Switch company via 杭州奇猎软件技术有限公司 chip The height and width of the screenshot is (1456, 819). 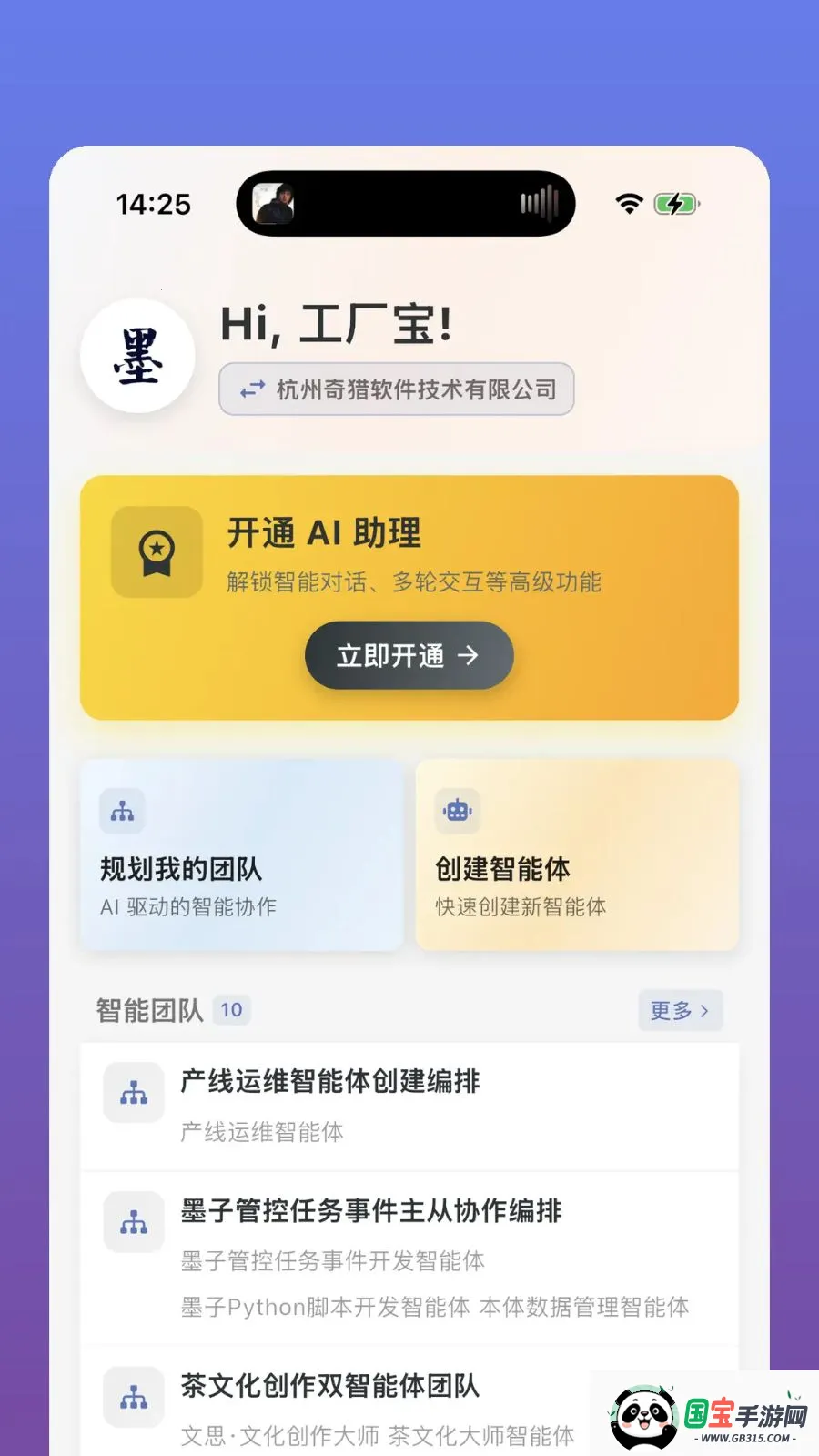point(397,389)
